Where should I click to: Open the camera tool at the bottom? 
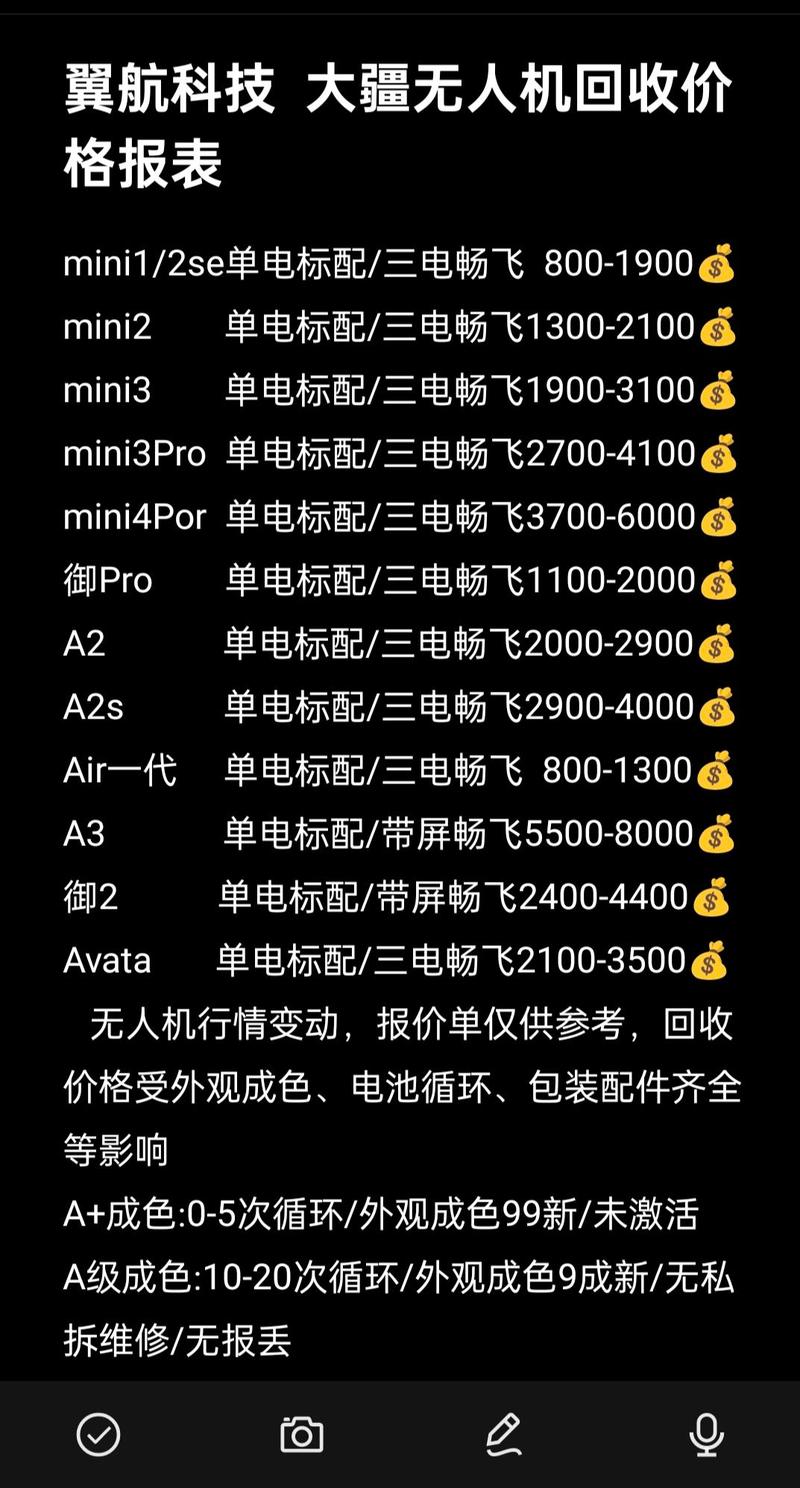pos(302,1434)
